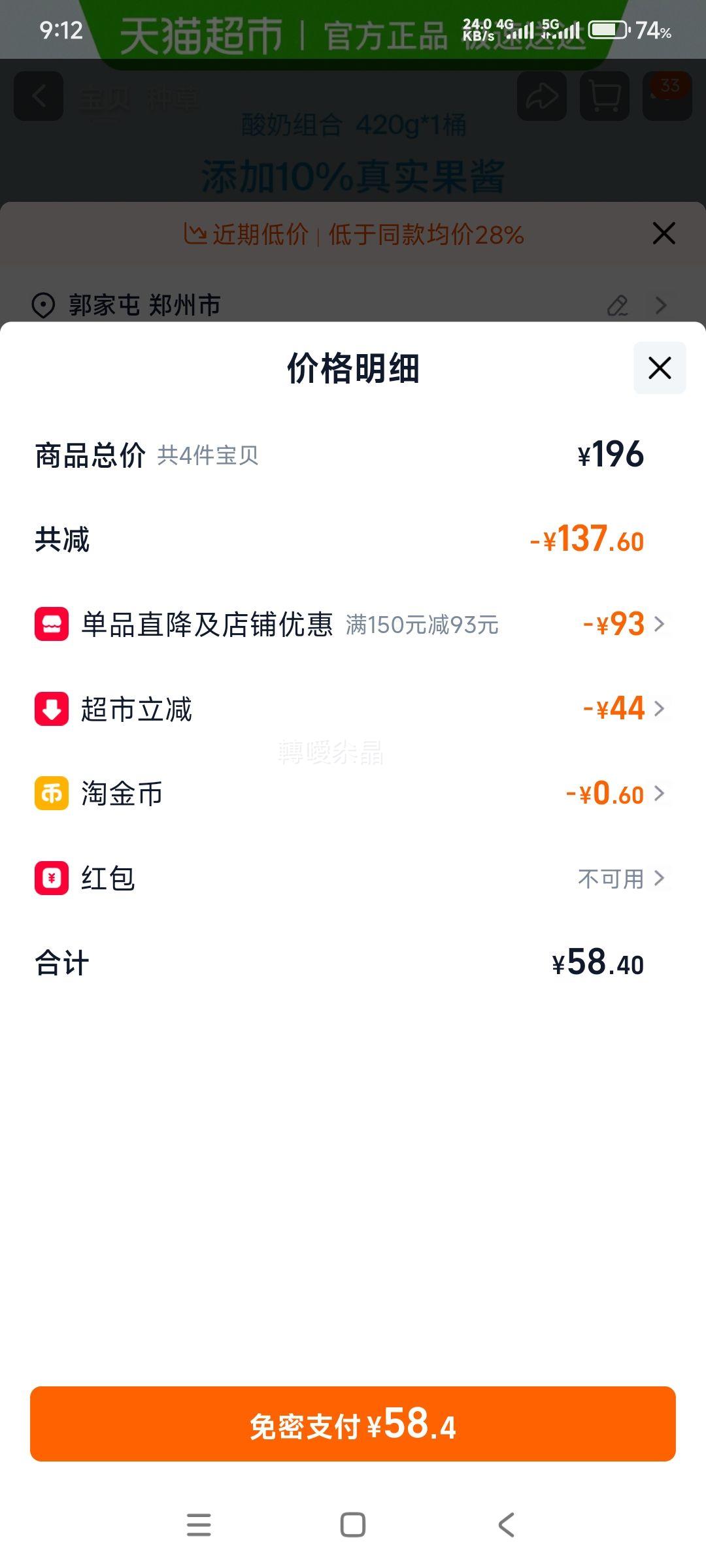The width and height of the screenshot is (706, 1568).
Task: Pay ¥58.4 with 免密支付 button
Action: pyautogui.click(x=353, y=1424)
